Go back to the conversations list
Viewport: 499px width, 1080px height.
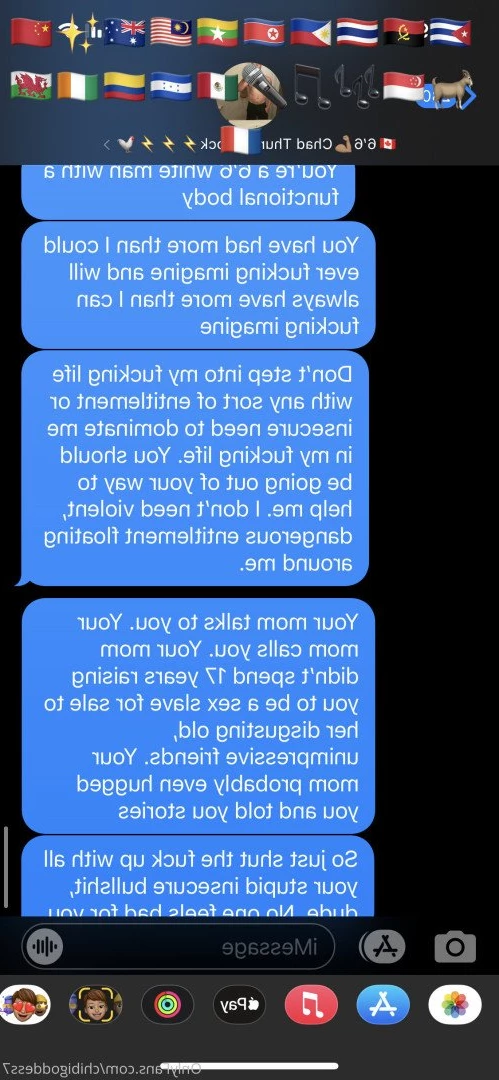pos(449,94)
